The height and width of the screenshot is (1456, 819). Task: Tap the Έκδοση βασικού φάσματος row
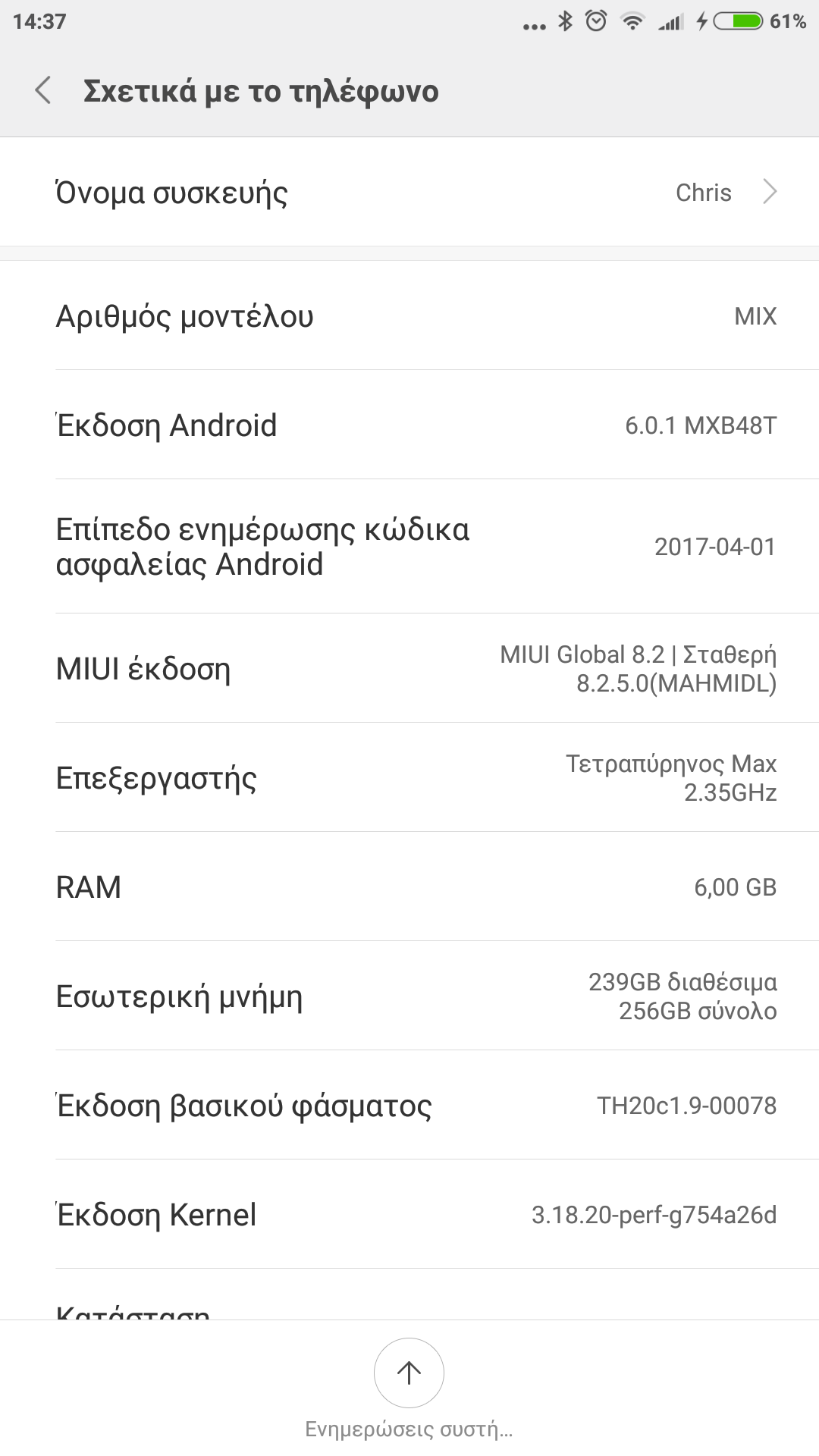pos(409,1106)
